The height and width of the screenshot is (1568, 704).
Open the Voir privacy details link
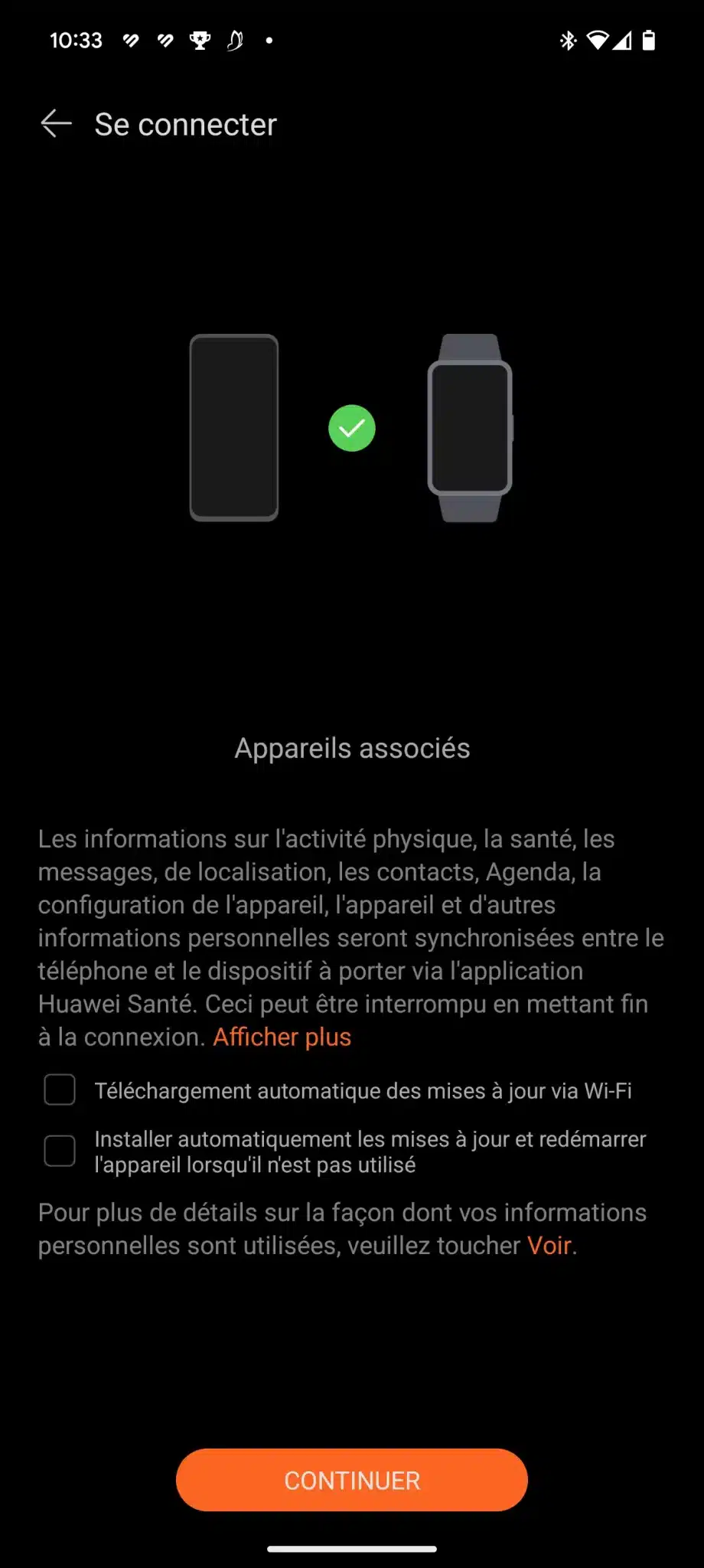click(549, 1246)
